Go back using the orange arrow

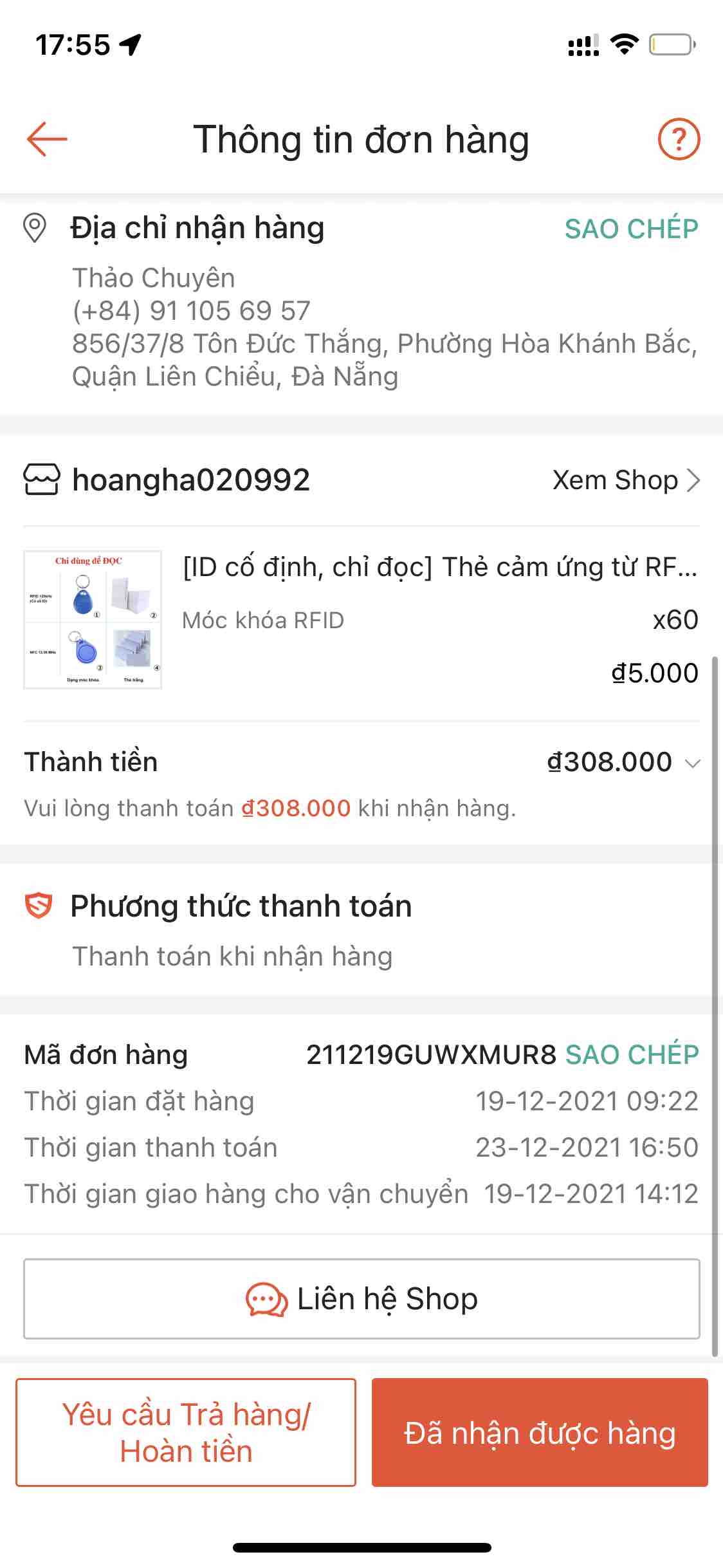coord(47,139)
